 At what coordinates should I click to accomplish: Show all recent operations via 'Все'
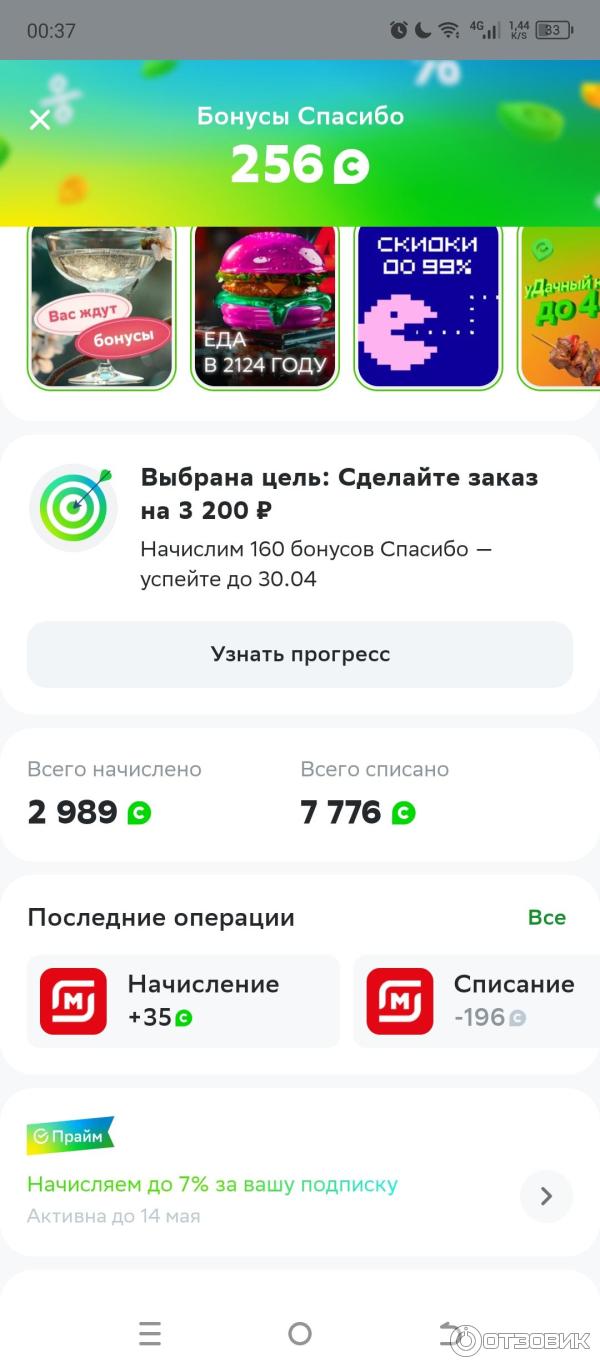(x=547, y=918)
